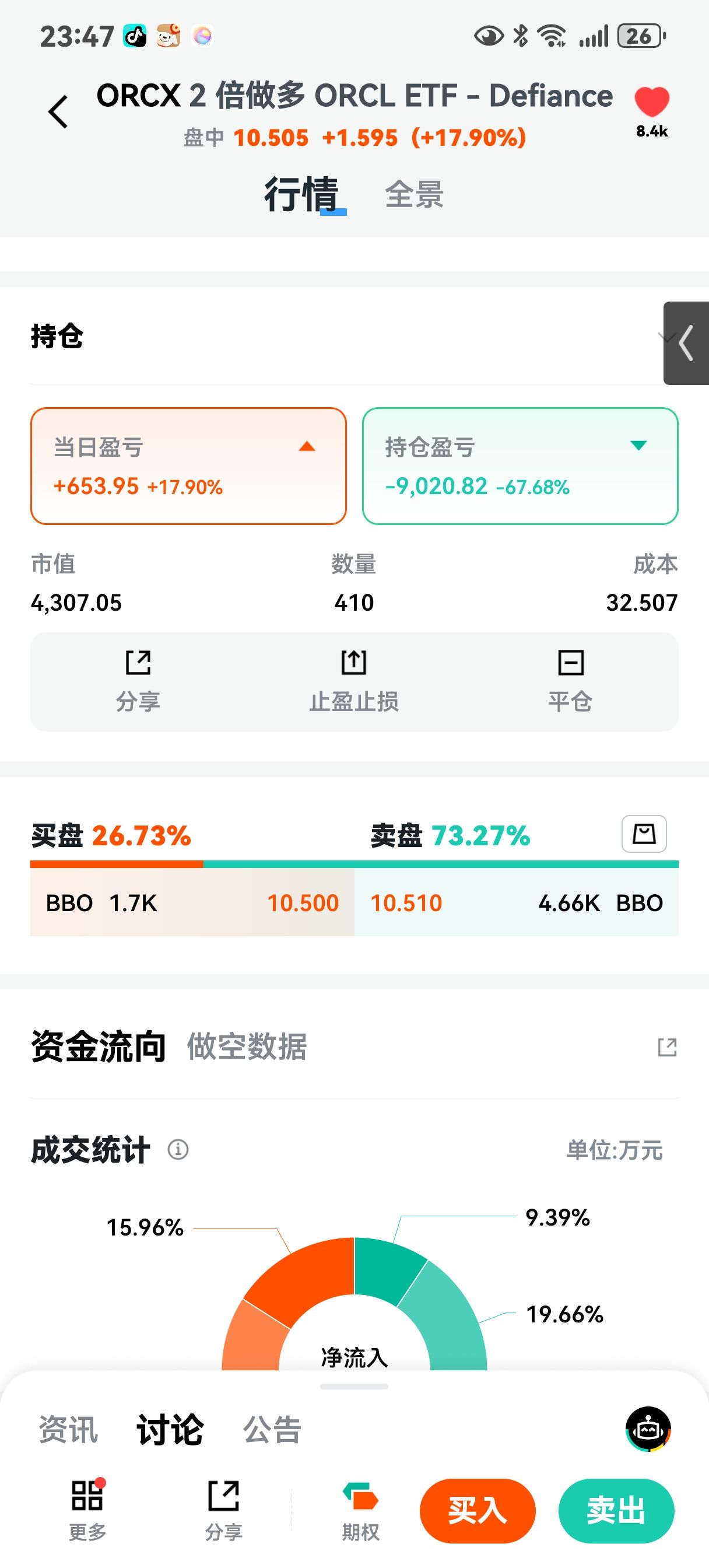Screen dimensions: 709x1568
Task: Set 止盈止损 for this position
Action: point(353,682)
